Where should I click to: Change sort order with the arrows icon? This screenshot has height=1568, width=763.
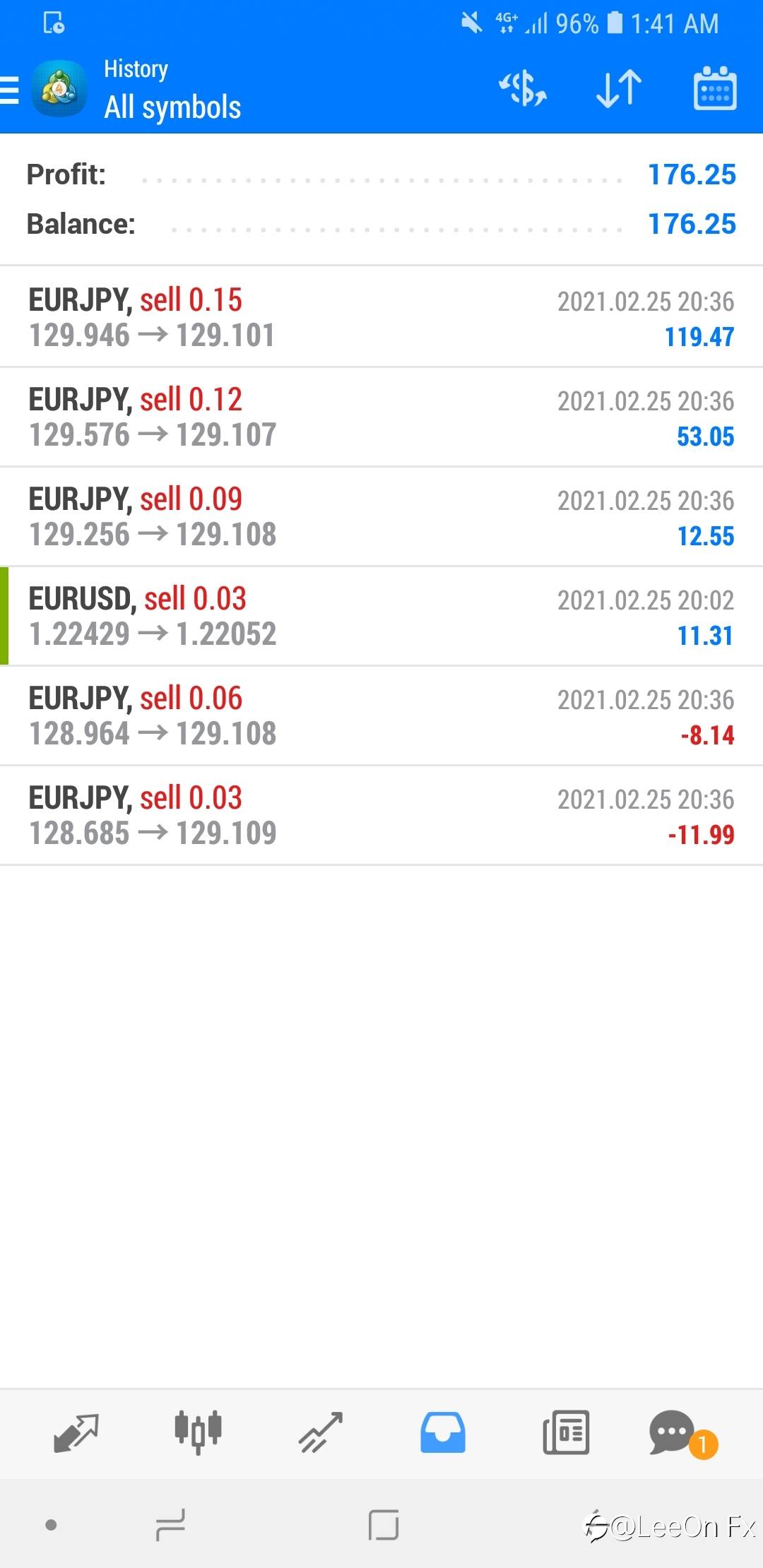[x=619, y=89]
